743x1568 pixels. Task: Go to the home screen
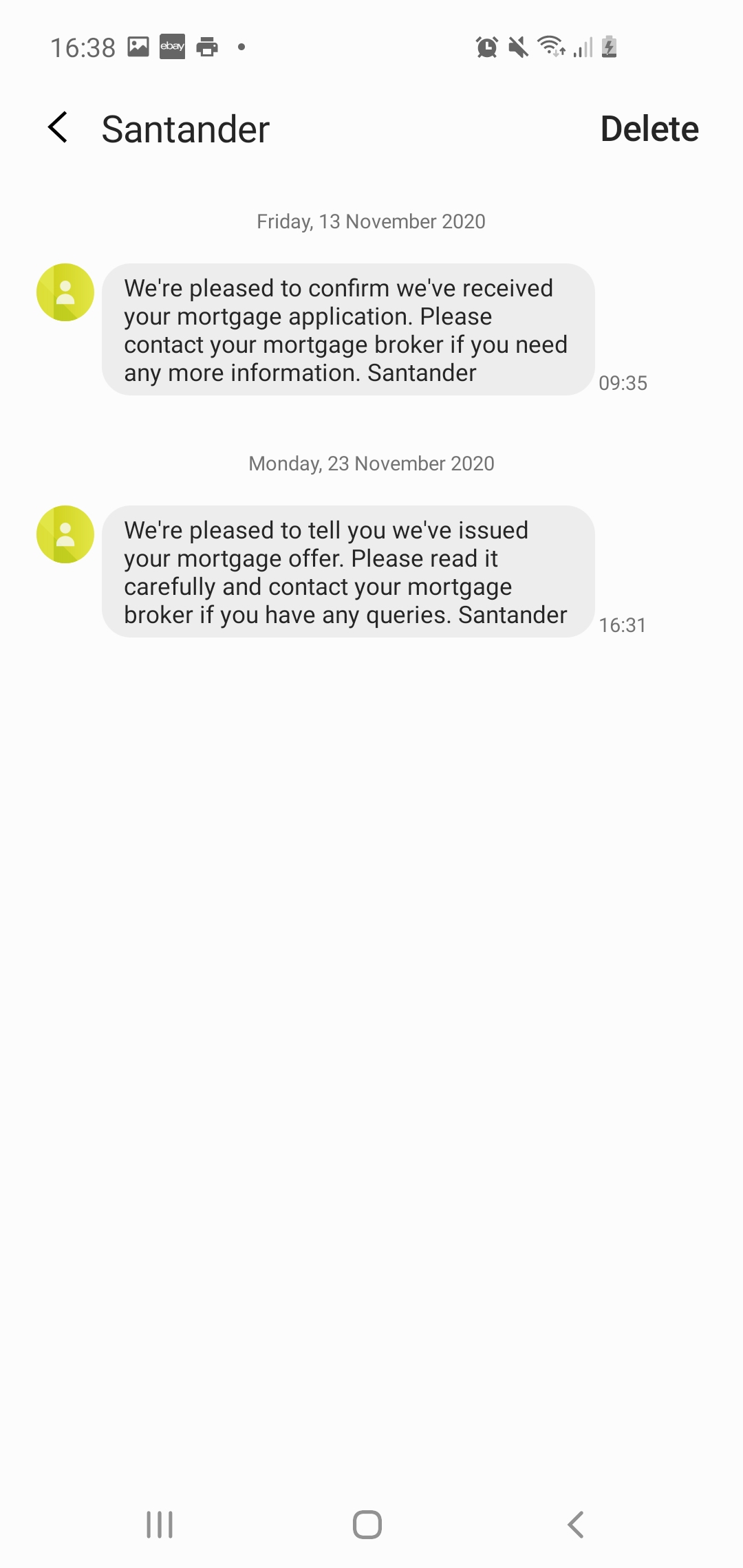pos(367,1525)
